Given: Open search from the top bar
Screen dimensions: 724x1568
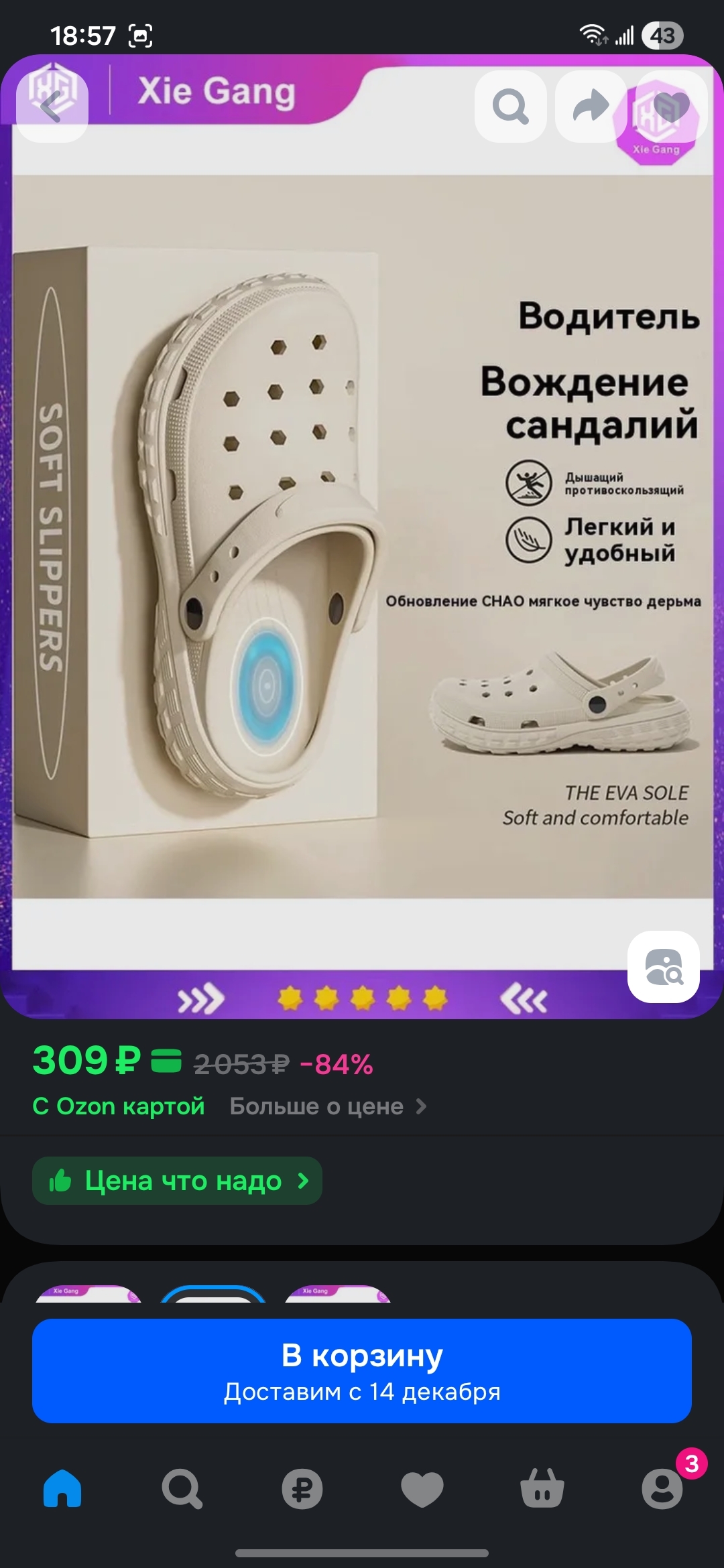Looking at the screenshot, I should (511, 107).
